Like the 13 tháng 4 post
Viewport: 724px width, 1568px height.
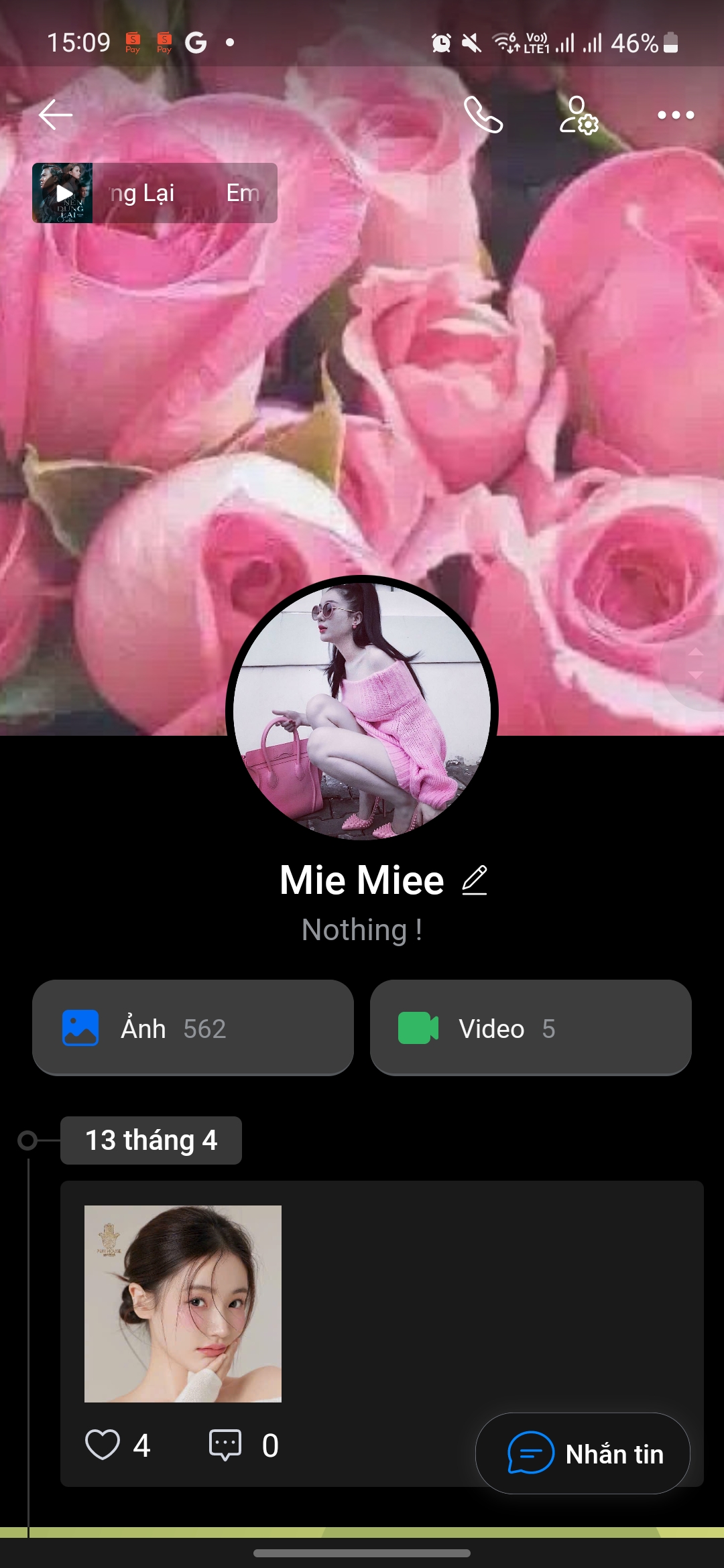[x=103, y=1445]
